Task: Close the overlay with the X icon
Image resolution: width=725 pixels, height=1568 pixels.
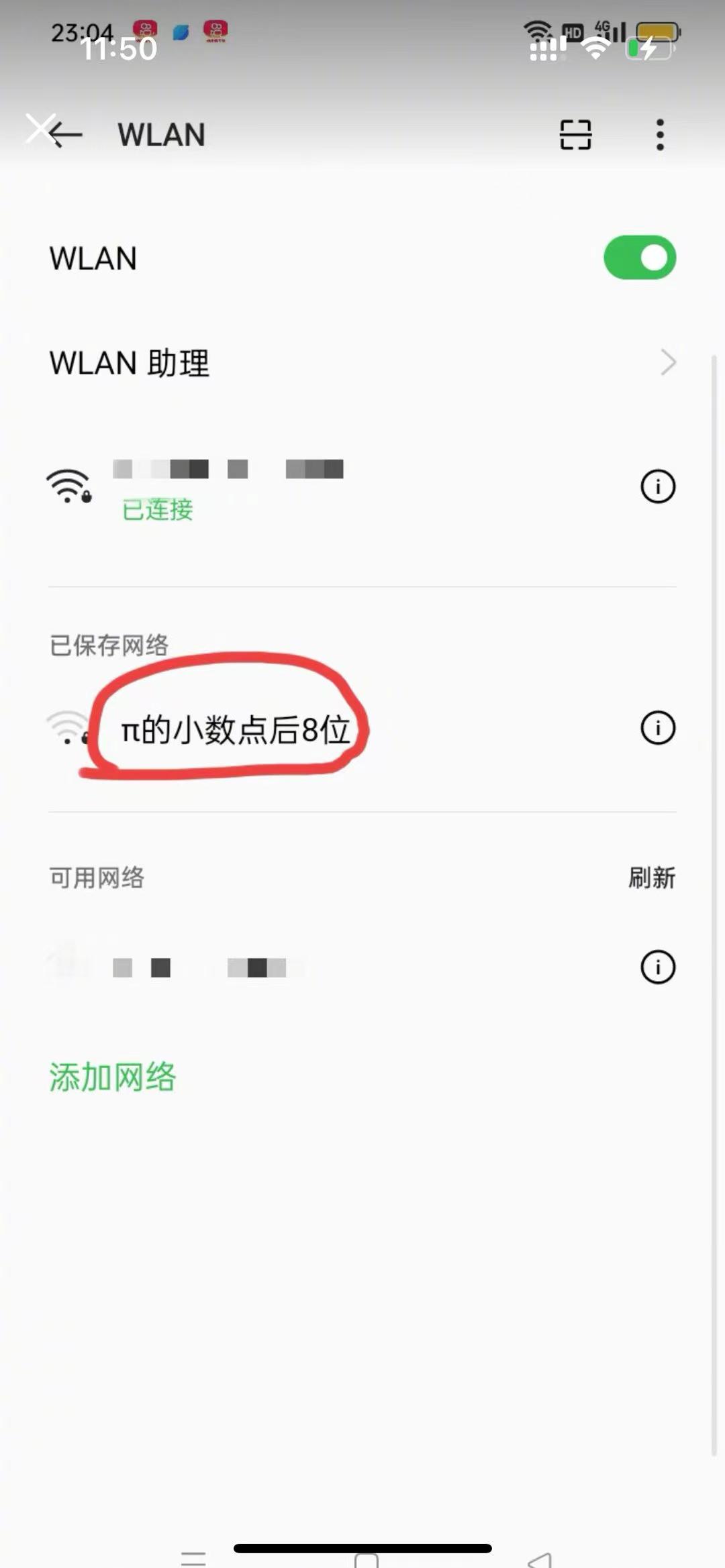Action: [x=39, y=127]
